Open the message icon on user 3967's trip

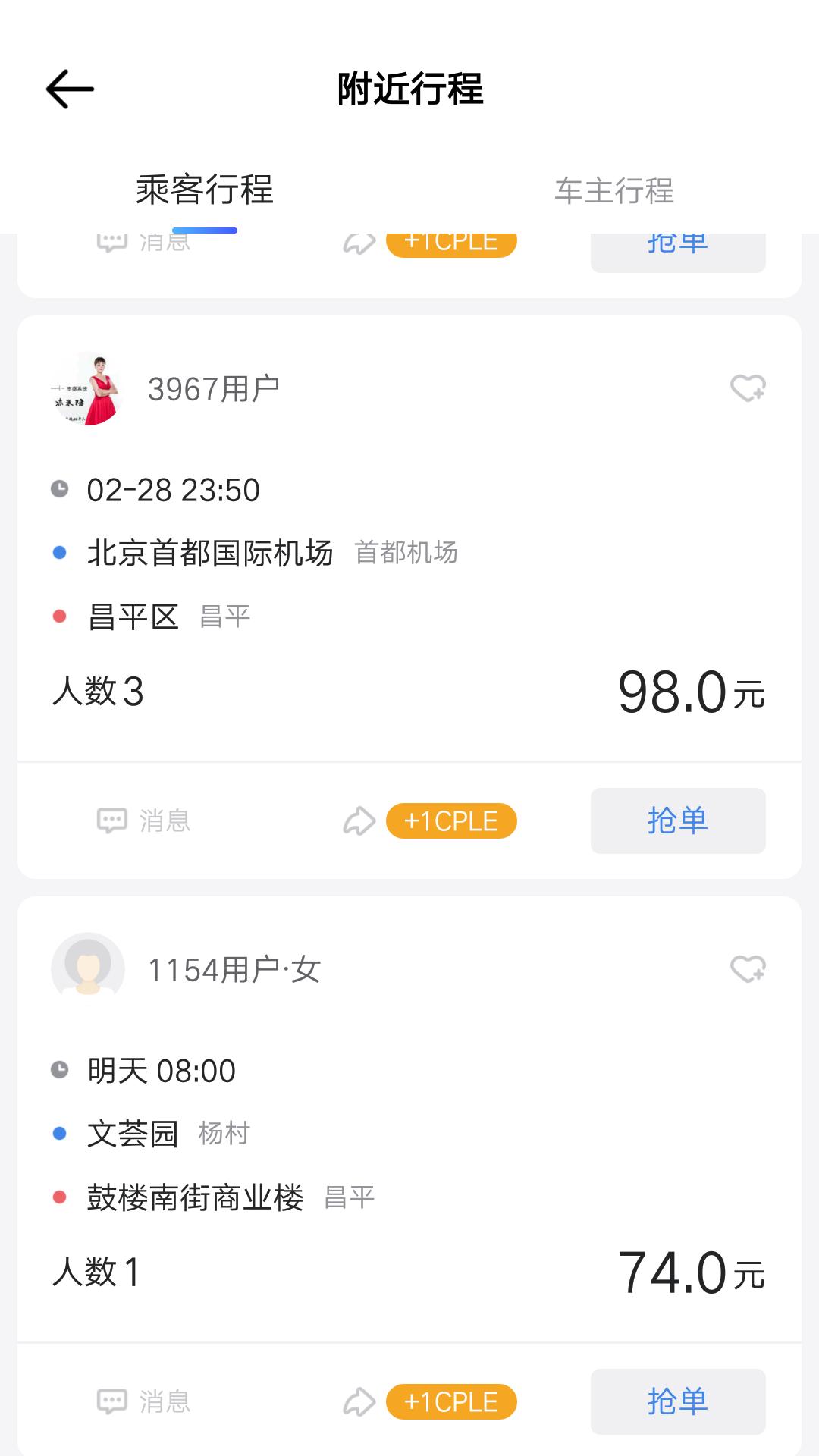pos(111,820)
